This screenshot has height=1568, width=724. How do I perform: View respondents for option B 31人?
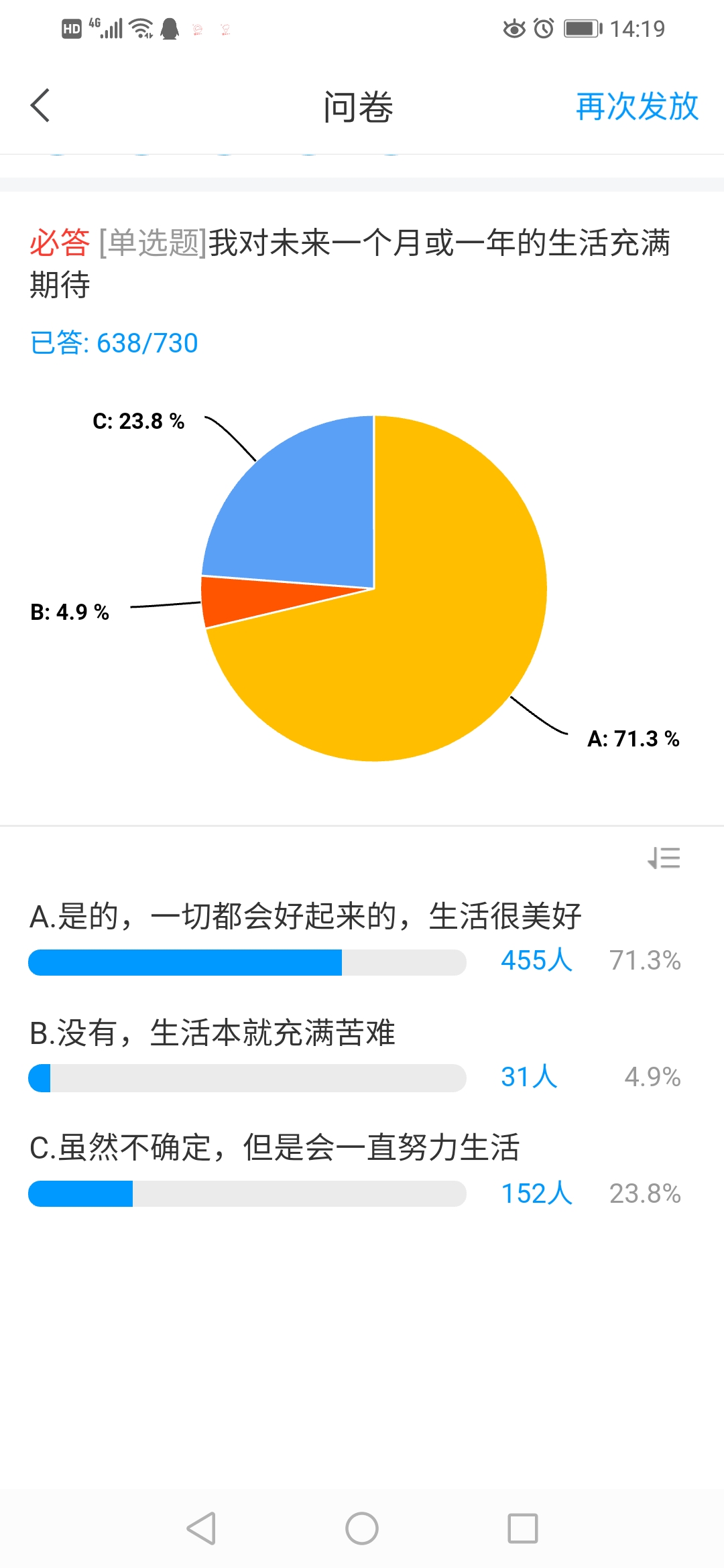tap(529, 1077)
